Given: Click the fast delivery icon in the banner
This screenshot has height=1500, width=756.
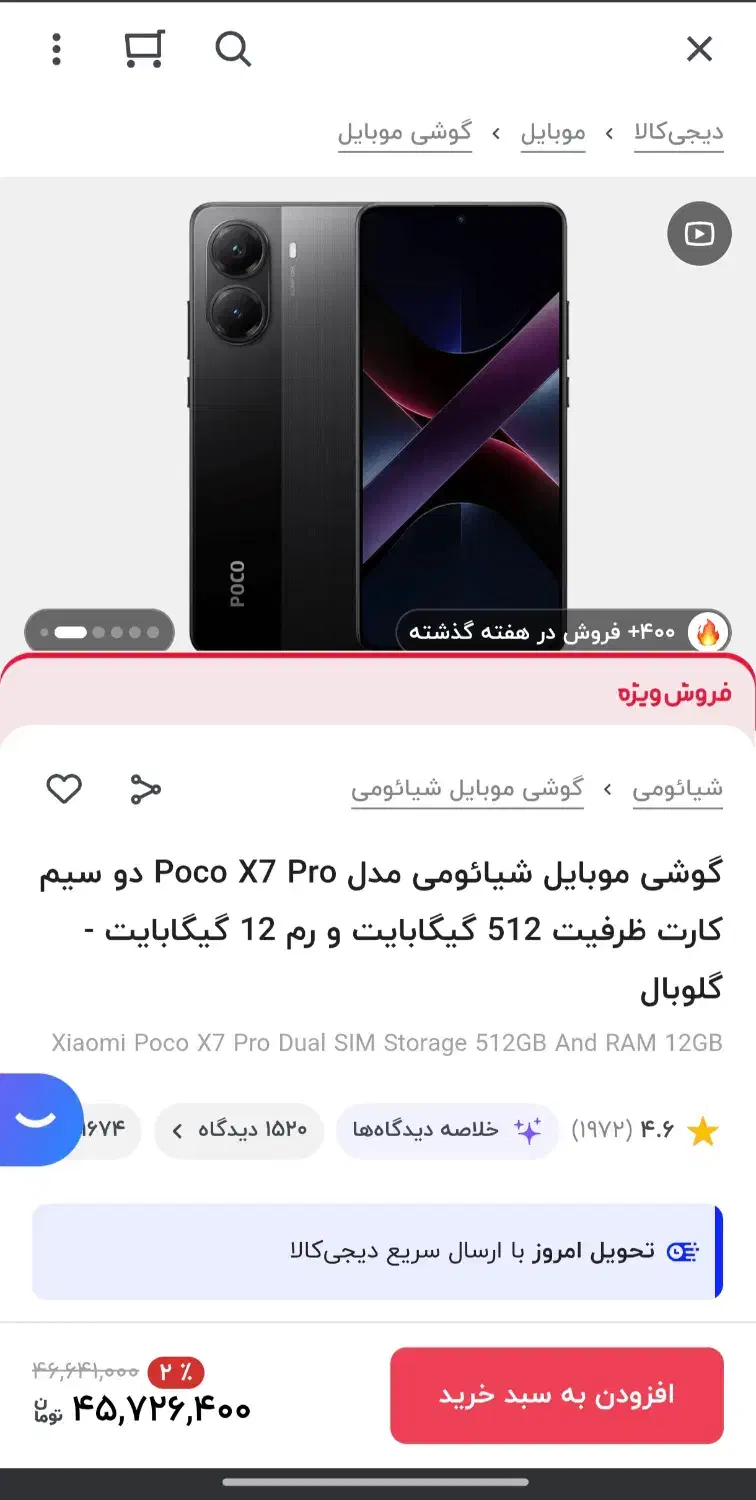Looking at the screenshot, I should coord(684,1250).
